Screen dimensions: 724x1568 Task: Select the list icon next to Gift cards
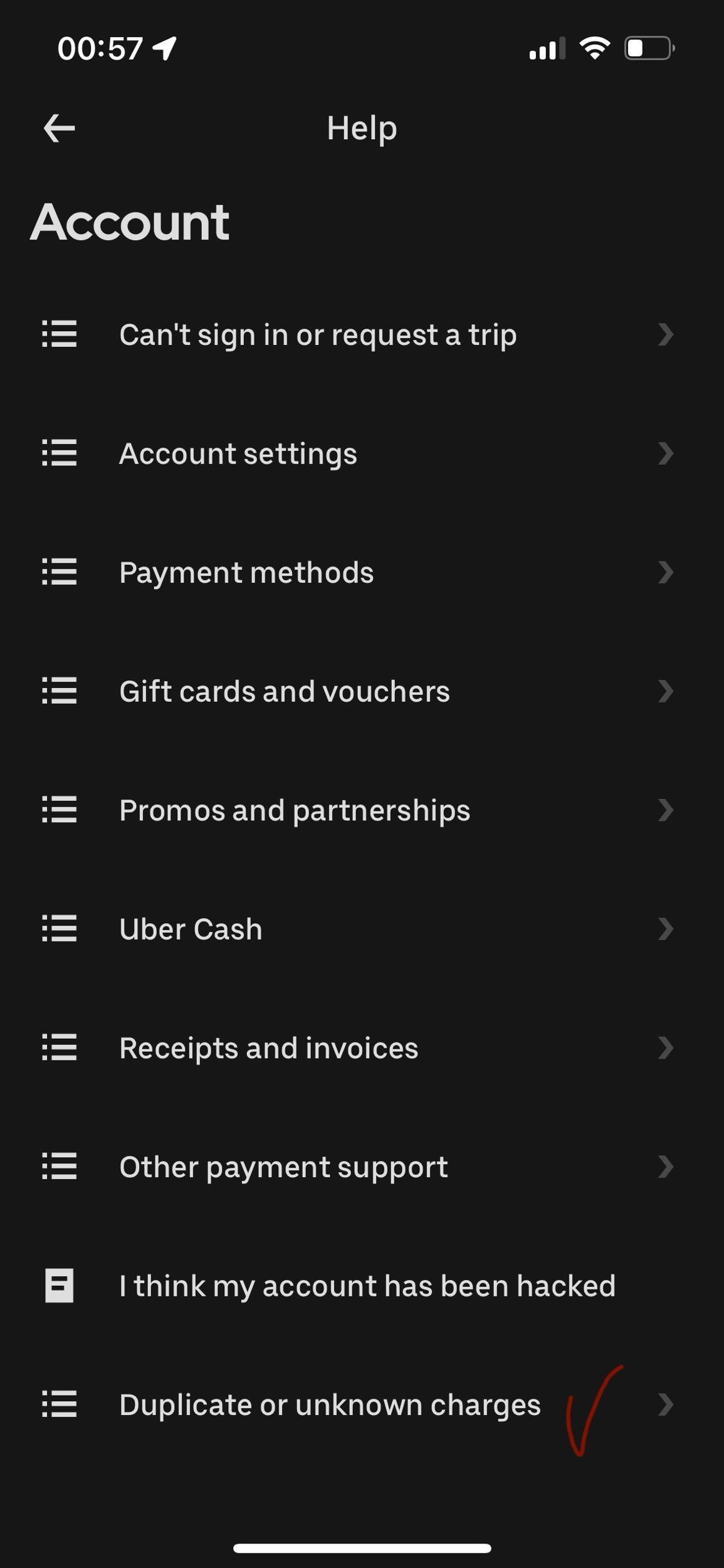[60, 692]
